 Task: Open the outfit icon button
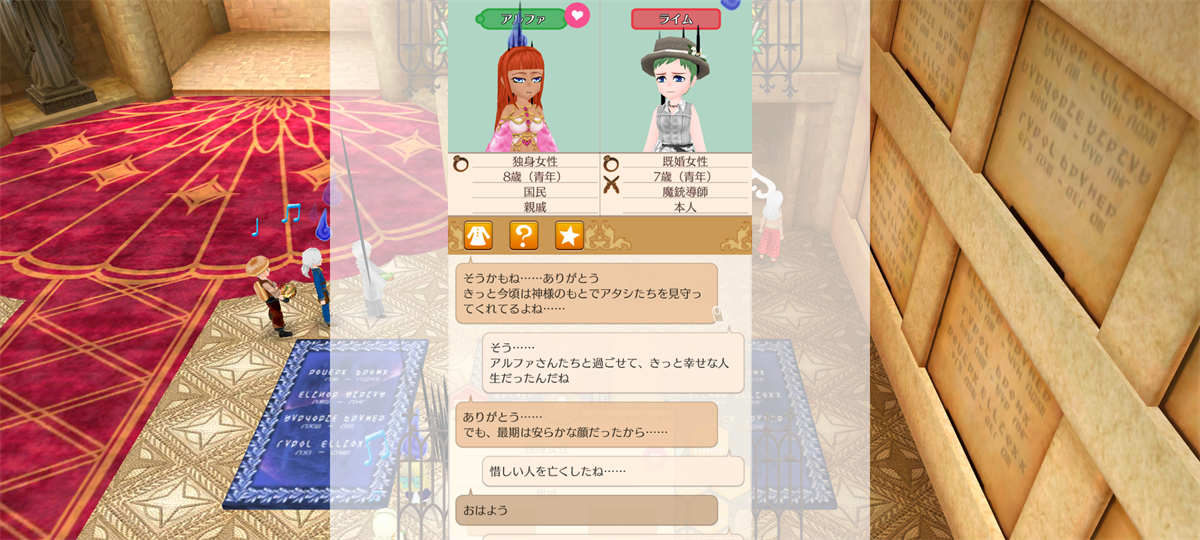coord(478,236)
